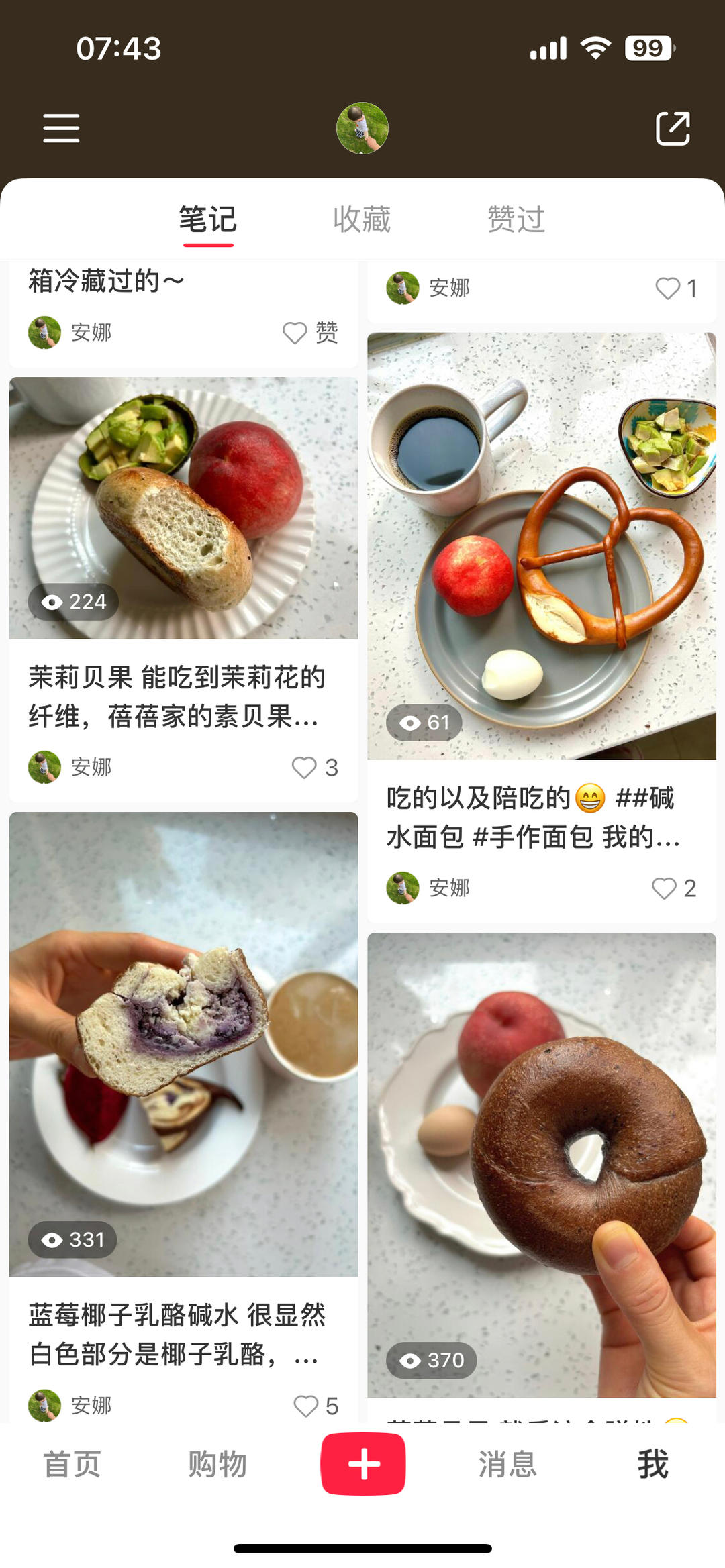The image size is (725, 1568).
Task: Go to the 首页 tab
Action: (x=72, y=1464)
